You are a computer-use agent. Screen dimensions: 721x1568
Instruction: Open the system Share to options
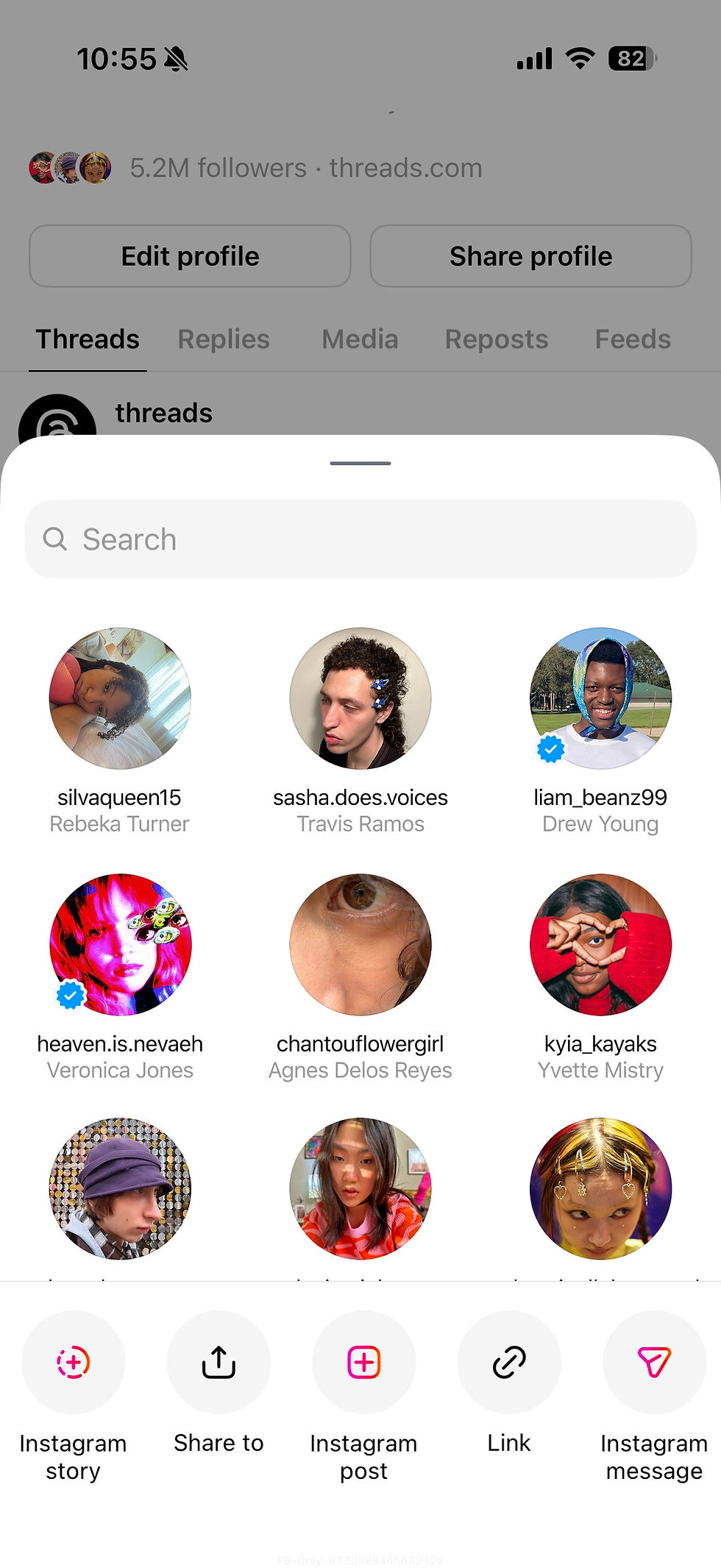click(x=219, y=1362)
